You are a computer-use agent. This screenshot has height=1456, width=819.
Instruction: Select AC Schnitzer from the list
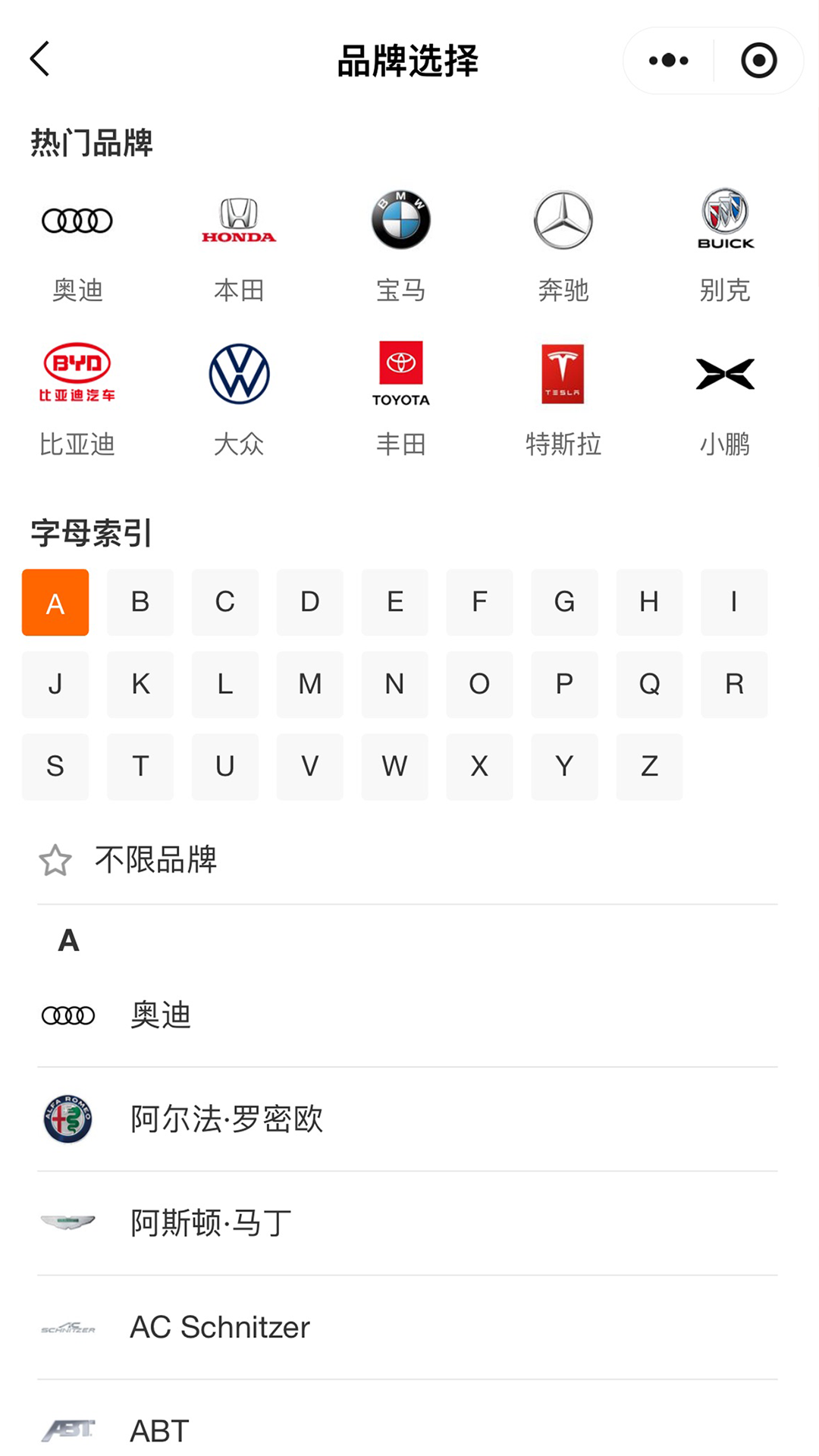220,1328
